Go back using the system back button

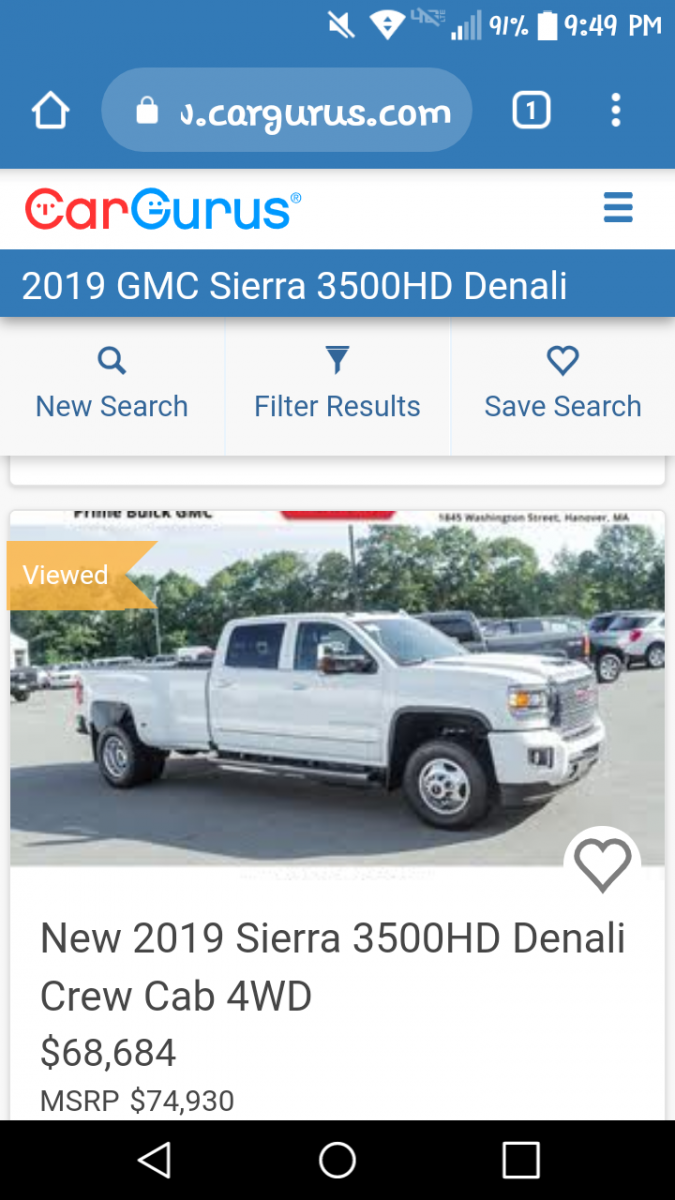point(154,1160)
